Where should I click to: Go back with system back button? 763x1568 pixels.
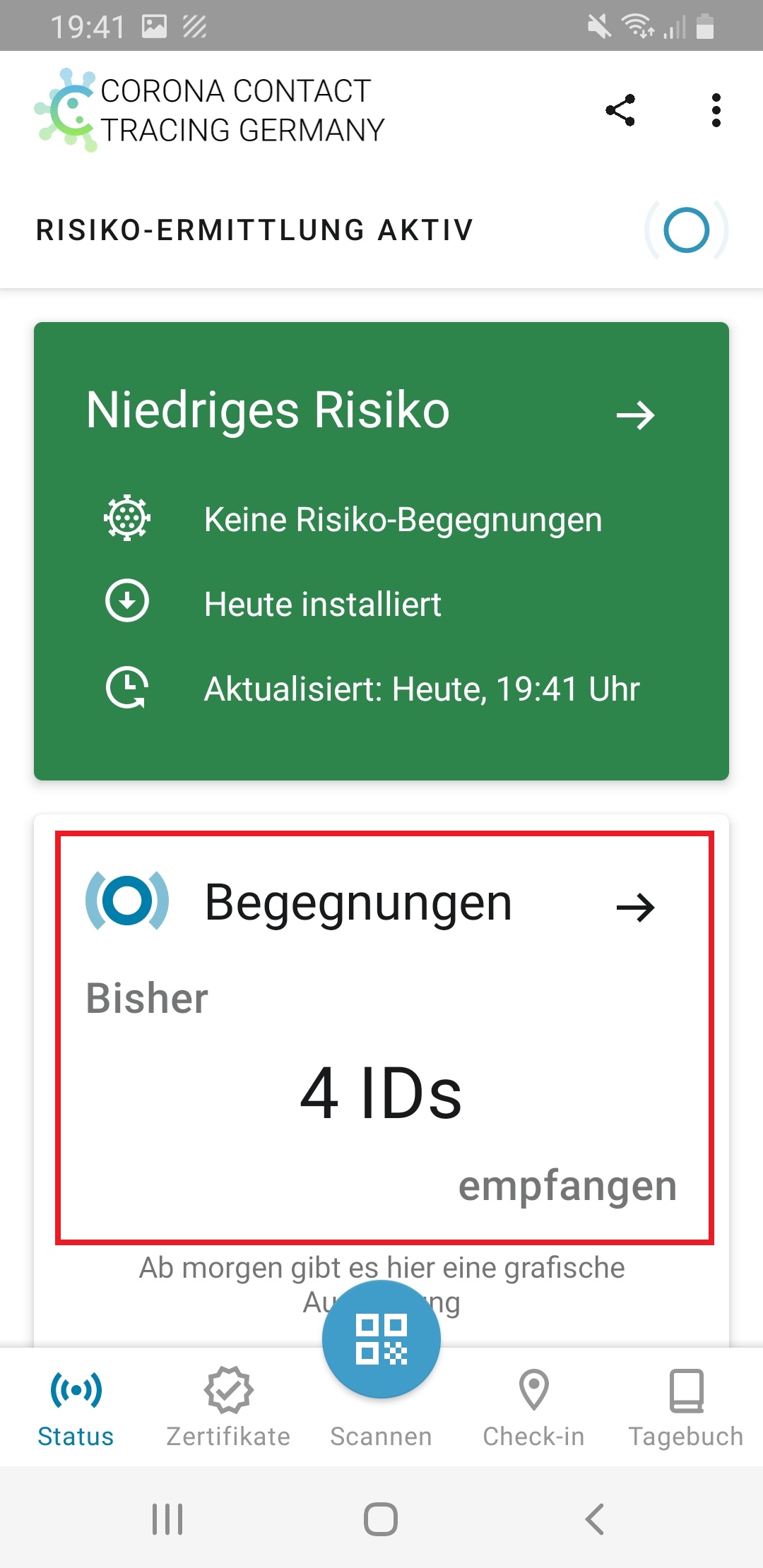point(595,1519)
